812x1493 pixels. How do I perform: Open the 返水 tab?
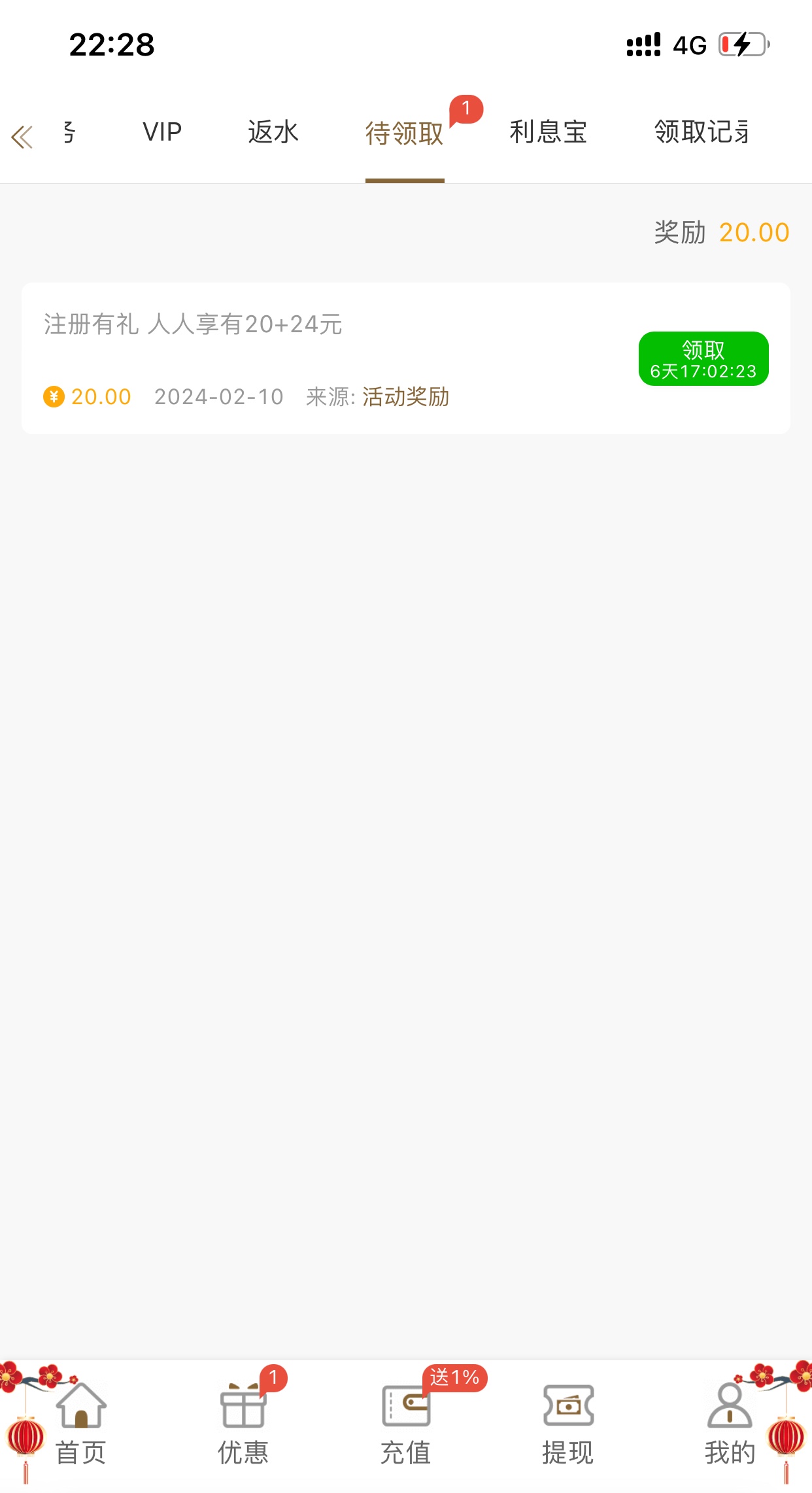(273, 132)
